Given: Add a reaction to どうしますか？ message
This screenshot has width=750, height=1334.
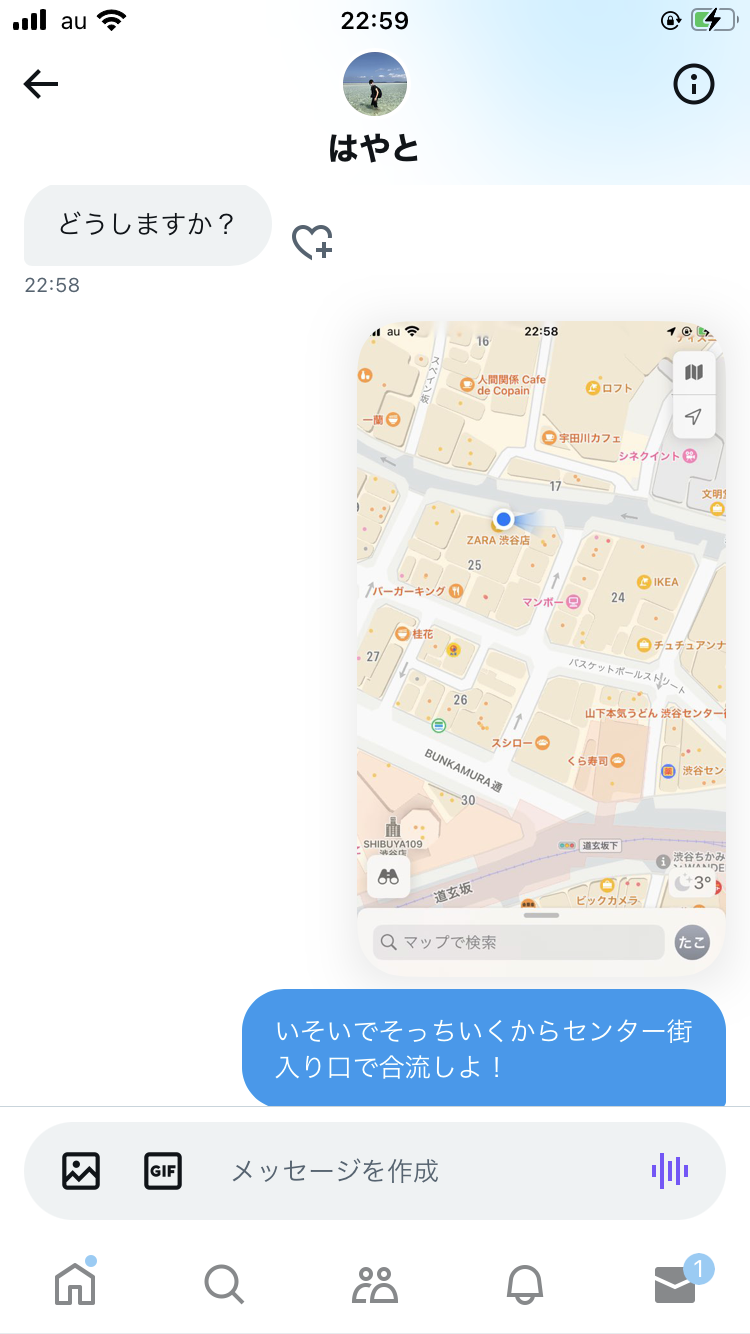Looking at the screenshot, I should coord(312,242).
